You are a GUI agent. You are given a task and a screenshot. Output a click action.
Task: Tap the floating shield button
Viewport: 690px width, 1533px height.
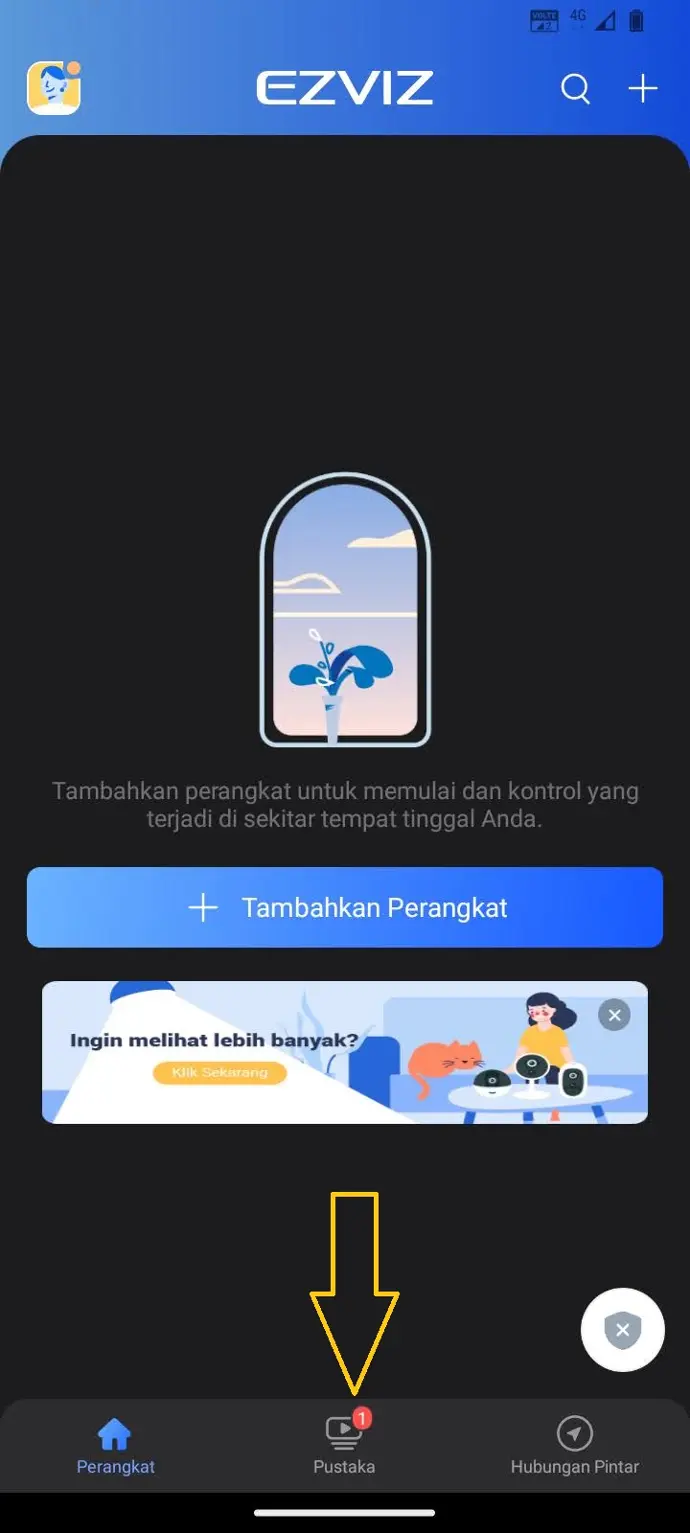[622, 1330]
